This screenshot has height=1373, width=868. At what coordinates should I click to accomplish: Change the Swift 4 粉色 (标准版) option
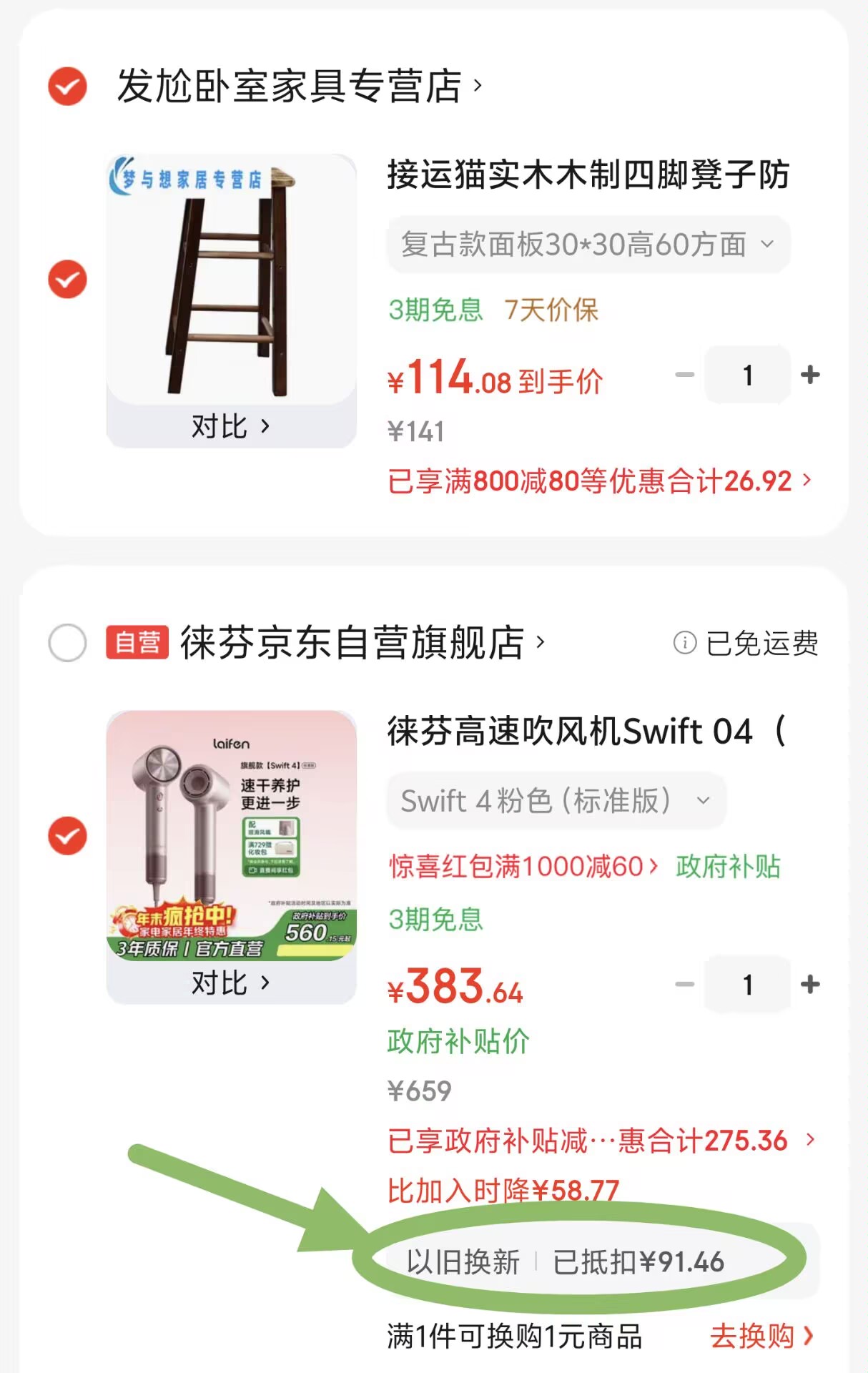point(556,801)
